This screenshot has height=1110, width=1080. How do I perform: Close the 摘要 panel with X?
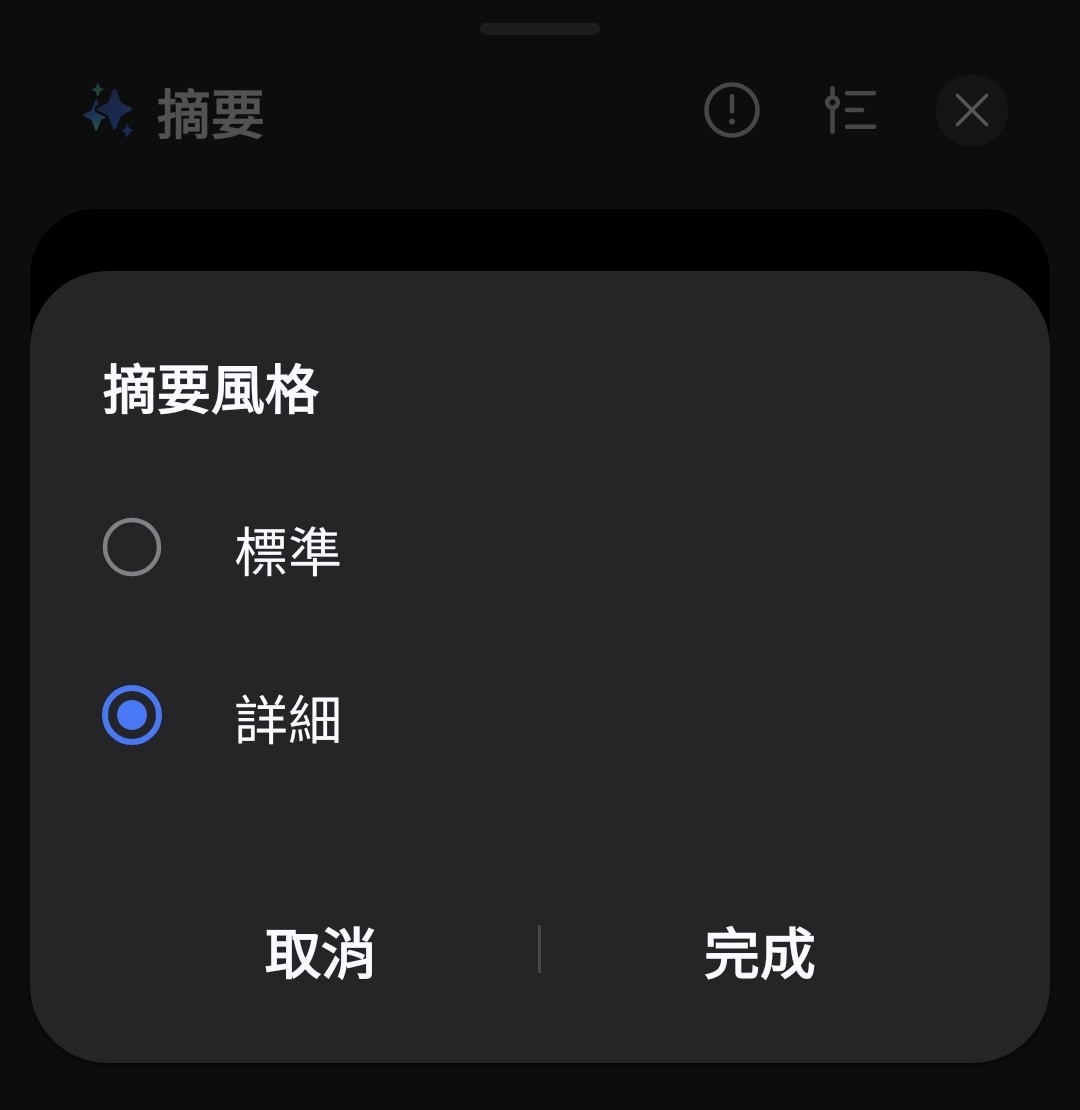coord(971,110)
